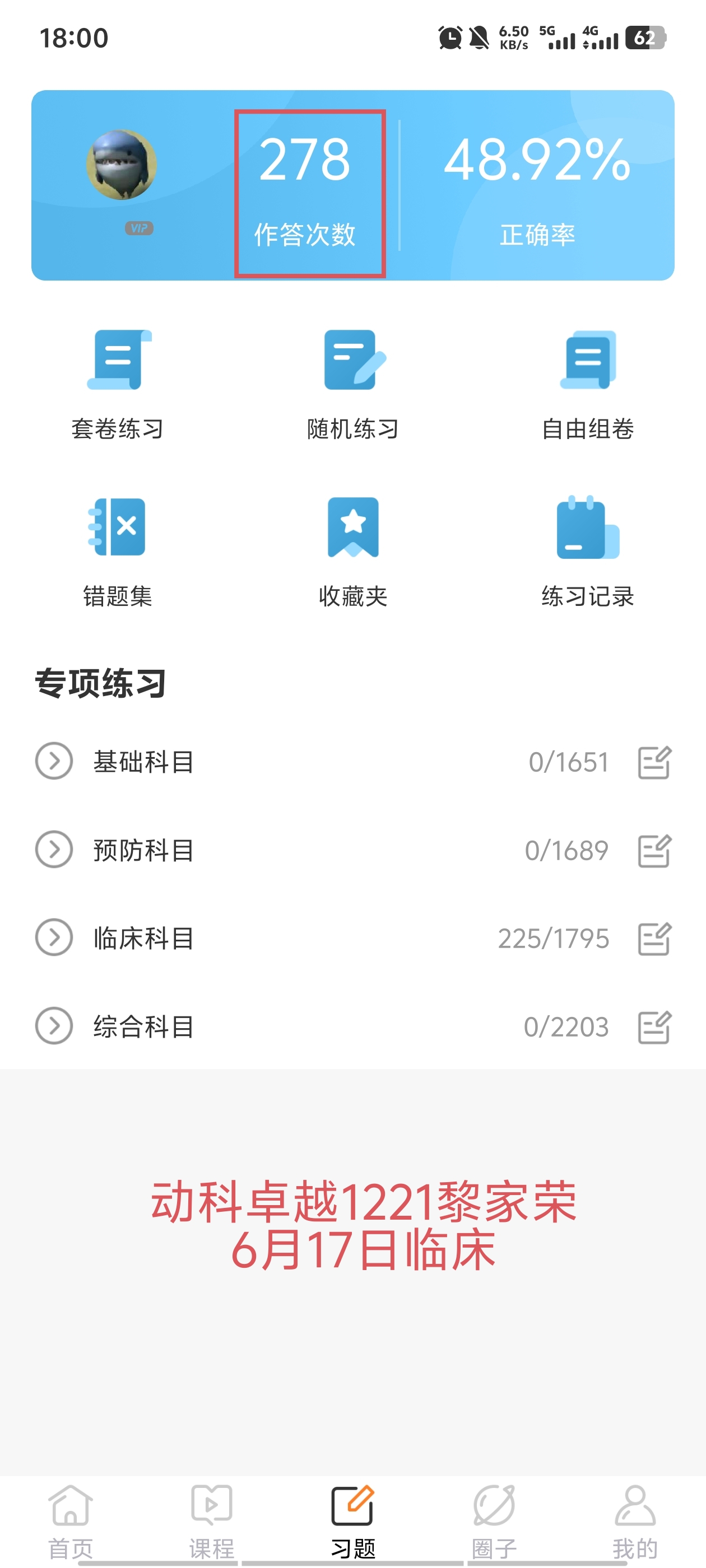This screenshot has height=1568, width=706.
Task: Tap the edit icon for 综合科目
Action: (655, 1027)
